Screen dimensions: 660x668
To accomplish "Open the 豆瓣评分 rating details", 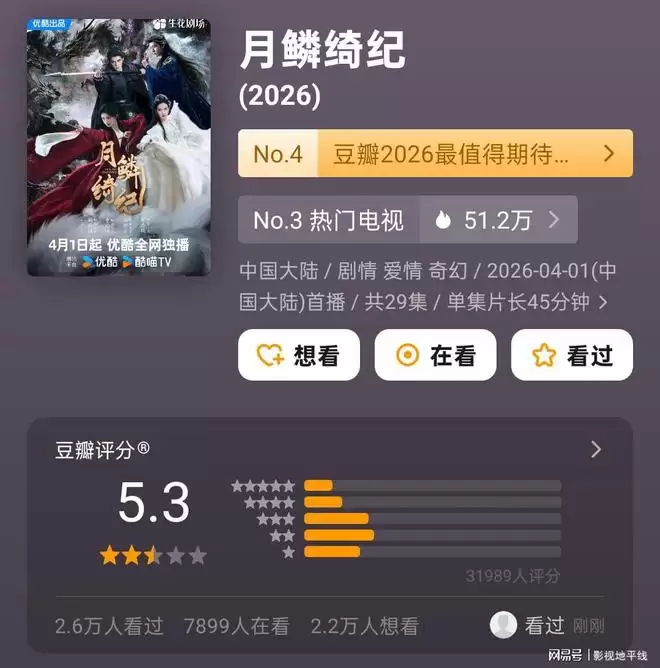I will pyautogui.click(x=596, y=449).
